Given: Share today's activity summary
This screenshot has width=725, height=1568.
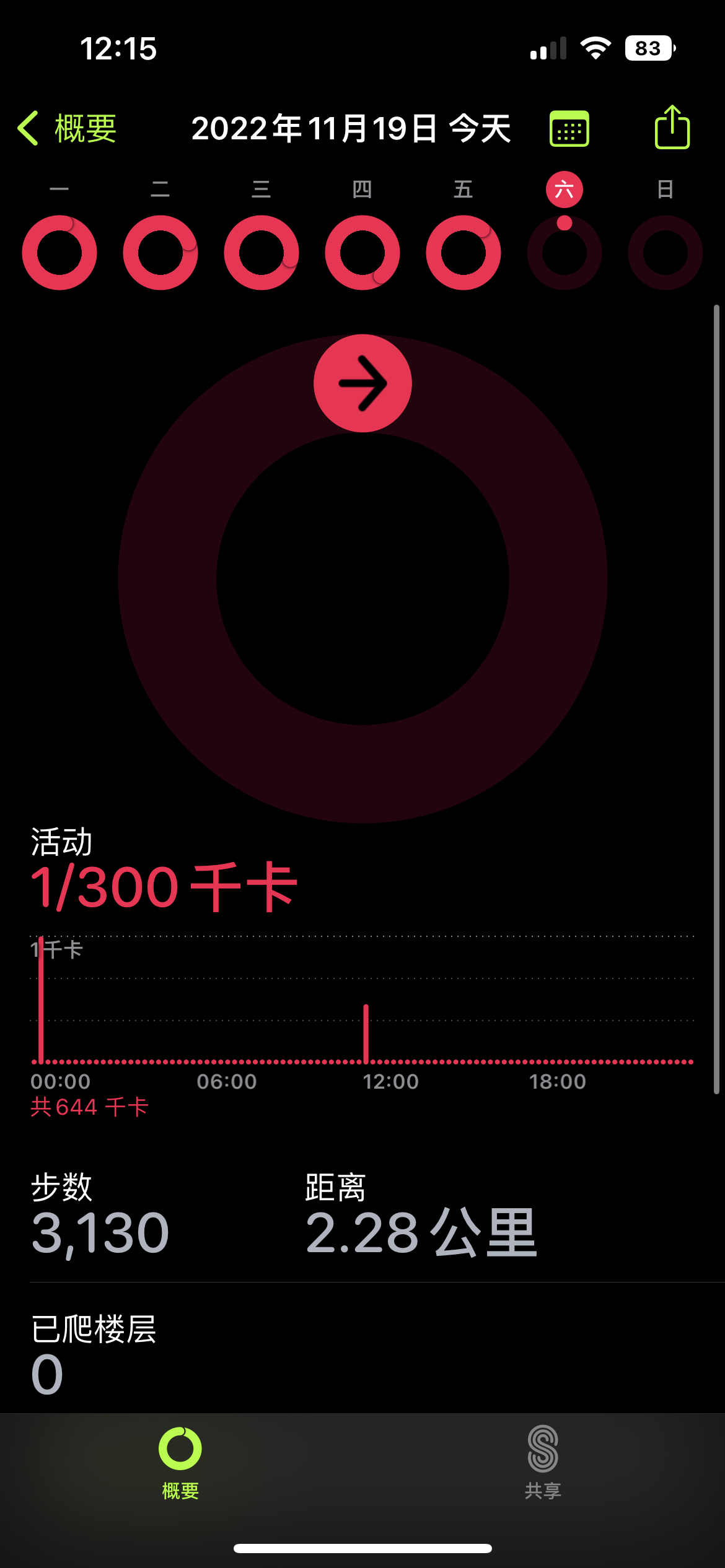Looking at the screenshot, I should [x=672, y=128].
